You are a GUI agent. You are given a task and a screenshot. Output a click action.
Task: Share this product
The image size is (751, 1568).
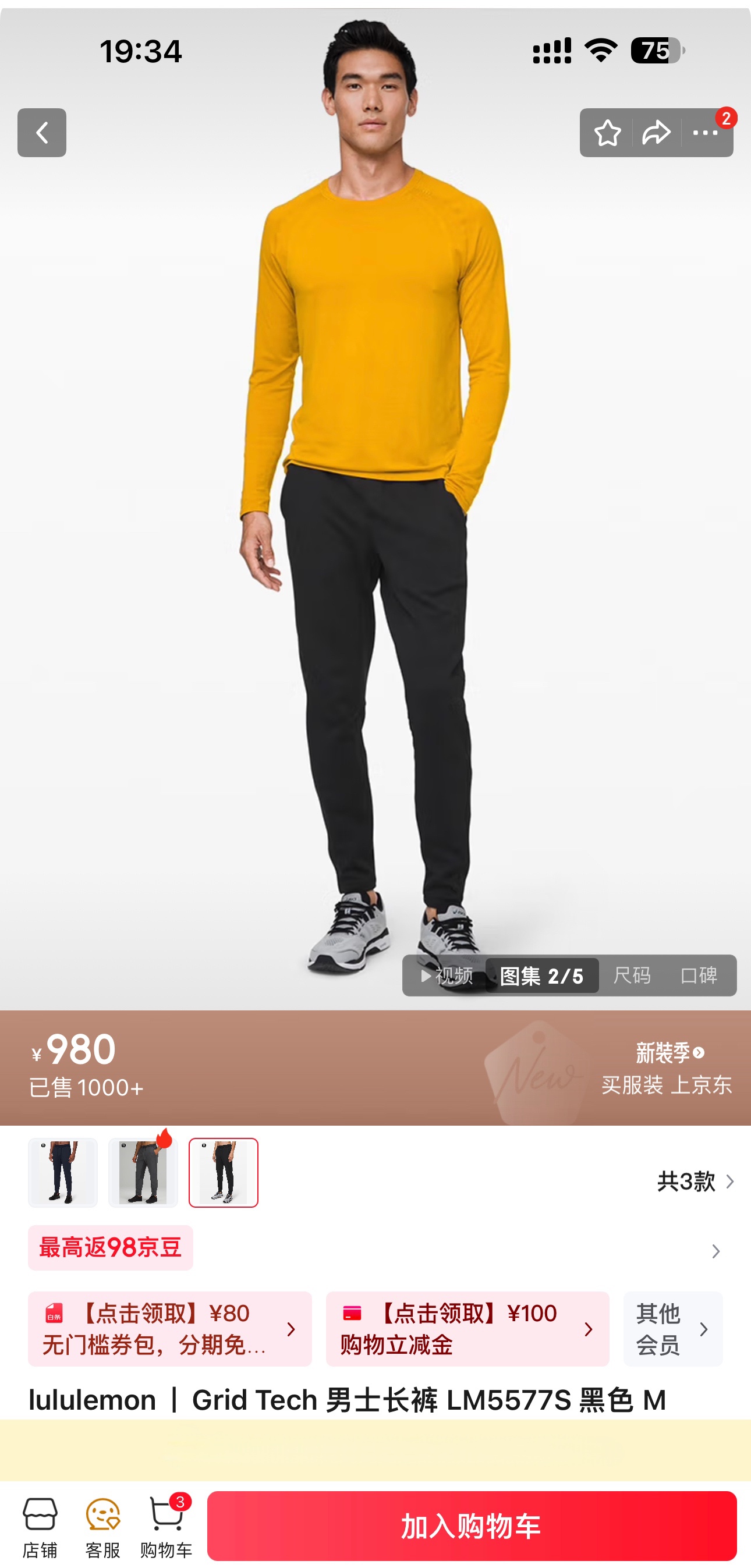click(656, 133)
